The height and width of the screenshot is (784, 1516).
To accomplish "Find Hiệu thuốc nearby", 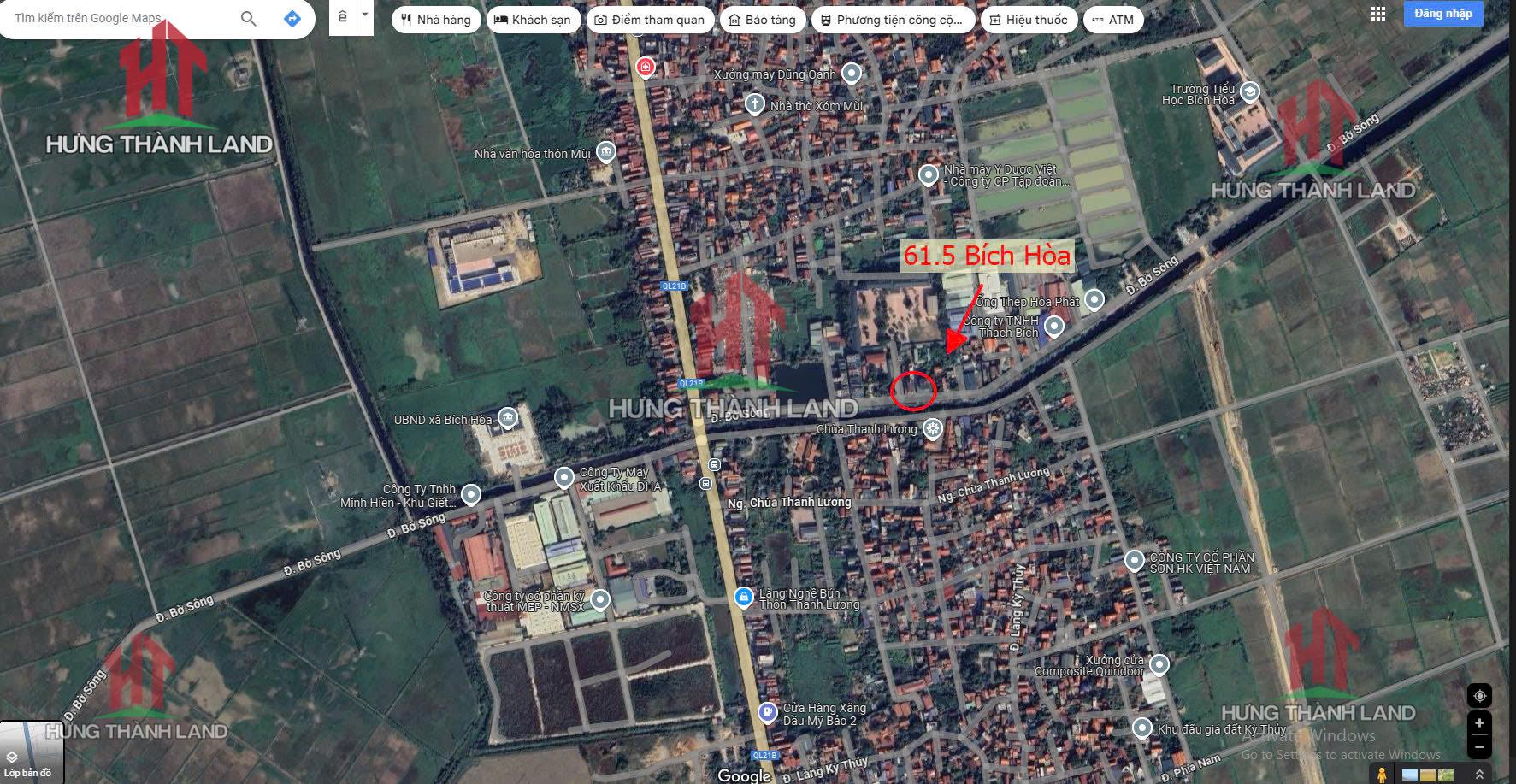I will (1029, 20).
